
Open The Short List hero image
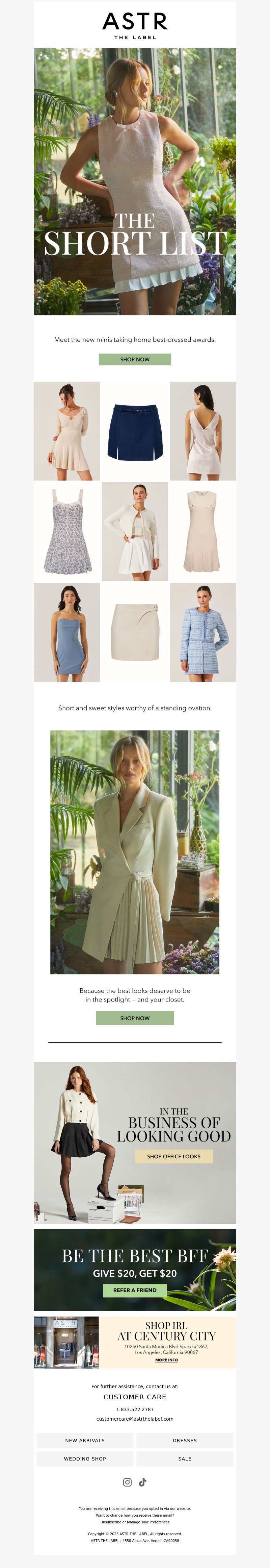[134, 182]
